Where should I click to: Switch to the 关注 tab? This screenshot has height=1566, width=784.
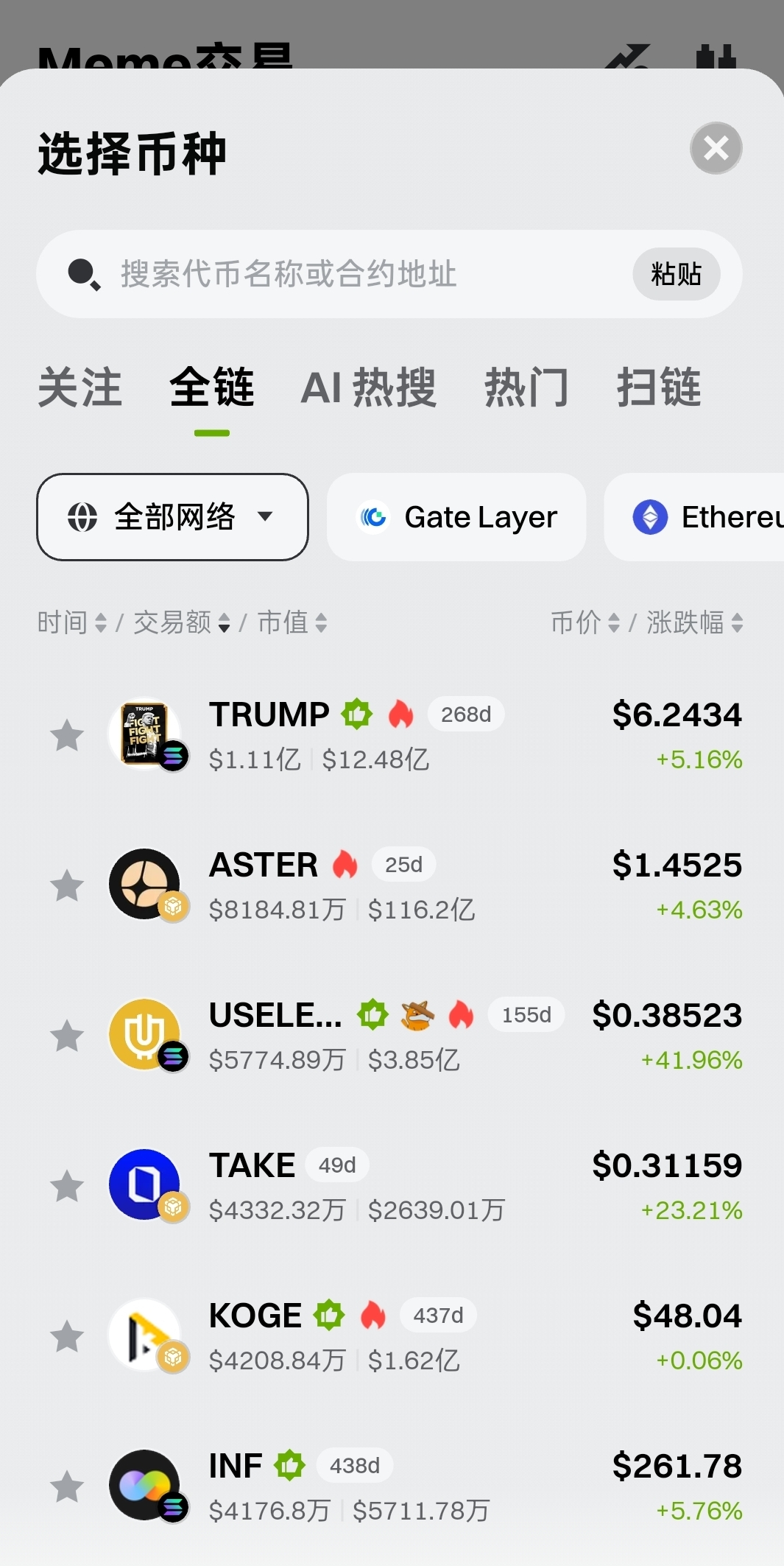point(80,387)
